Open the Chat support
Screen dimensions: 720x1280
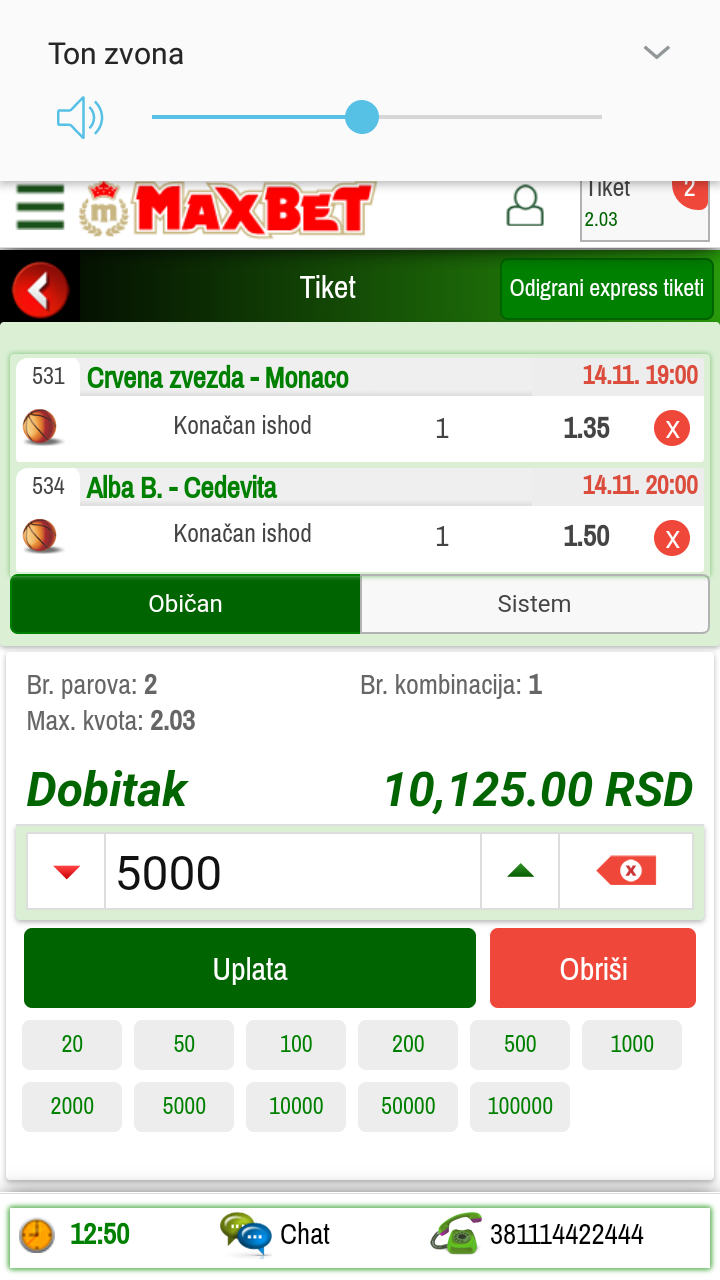pyautogui.click(x=276, y=1234)
